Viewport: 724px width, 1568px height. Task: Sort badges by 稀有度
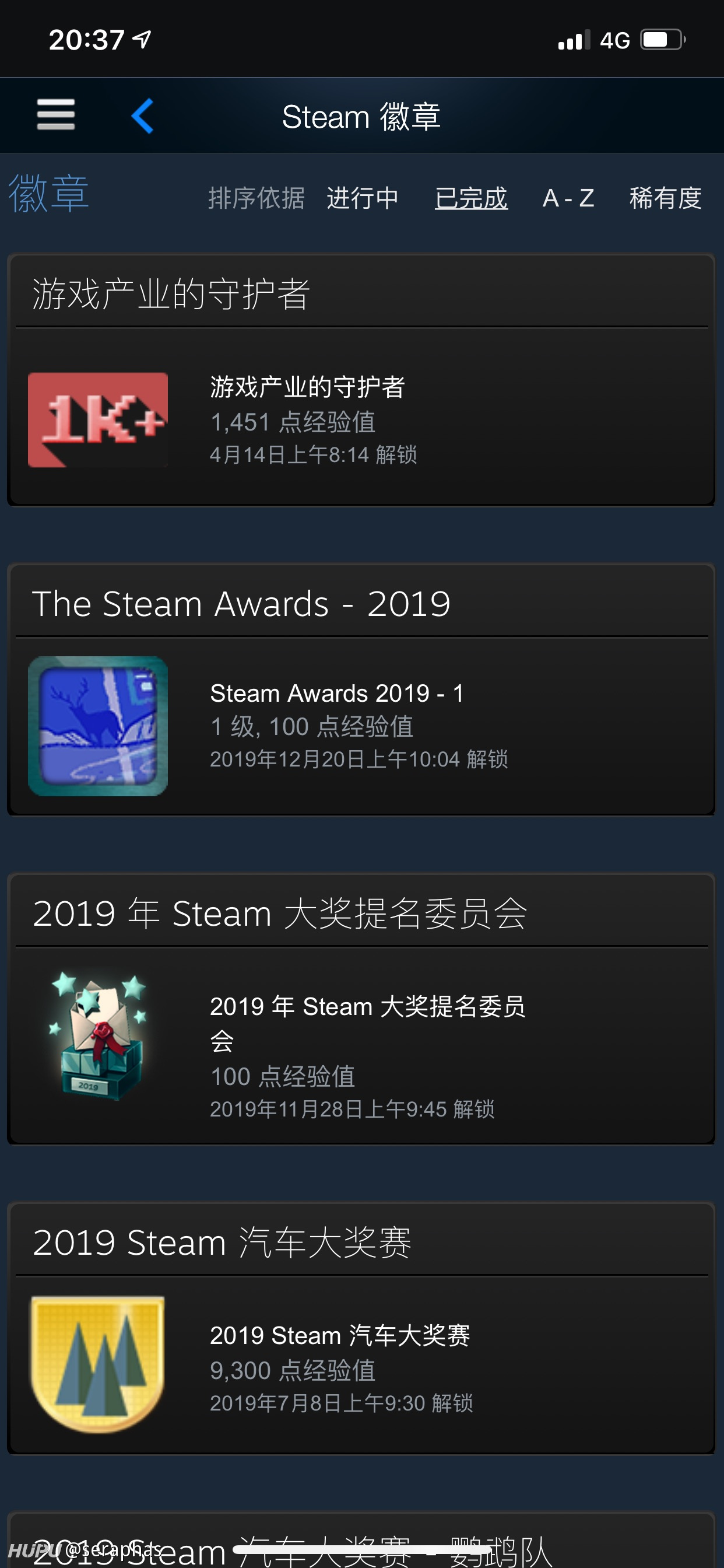[666, 198]
